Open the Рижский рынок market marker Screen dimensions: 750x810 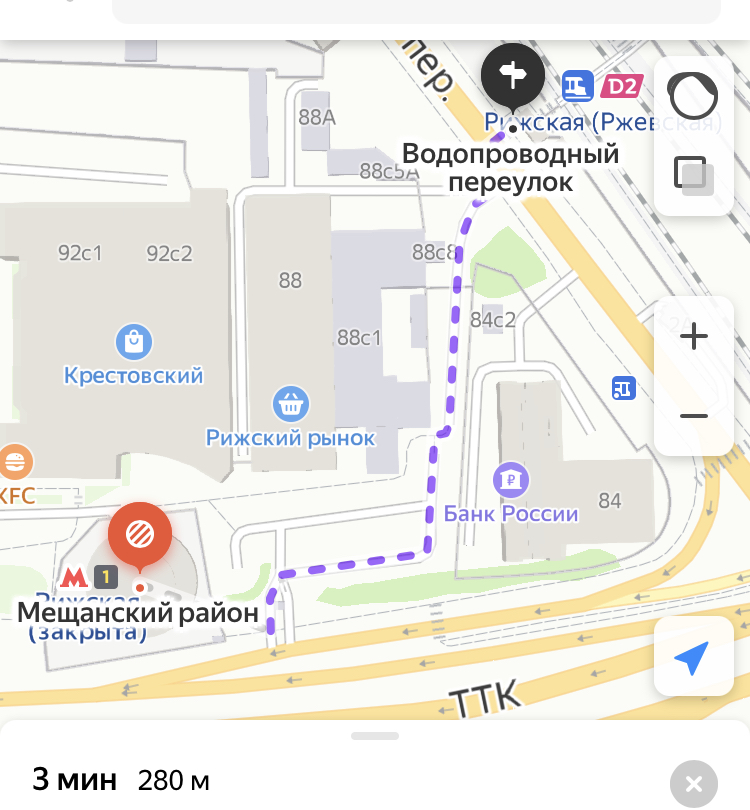click(x=290, y=405)
